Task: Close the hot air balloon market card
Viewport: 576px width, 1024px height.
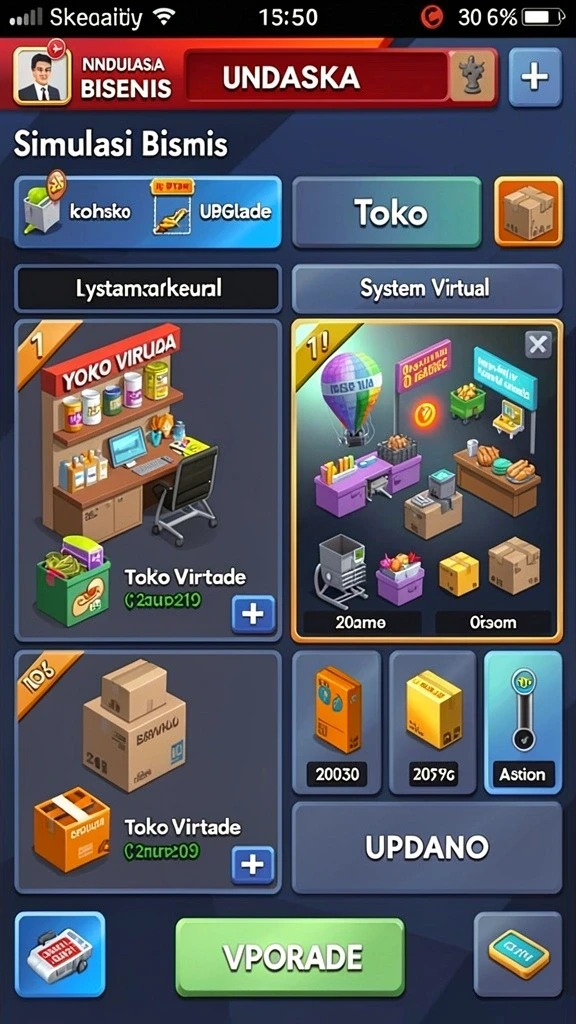Action: point(538,344)
